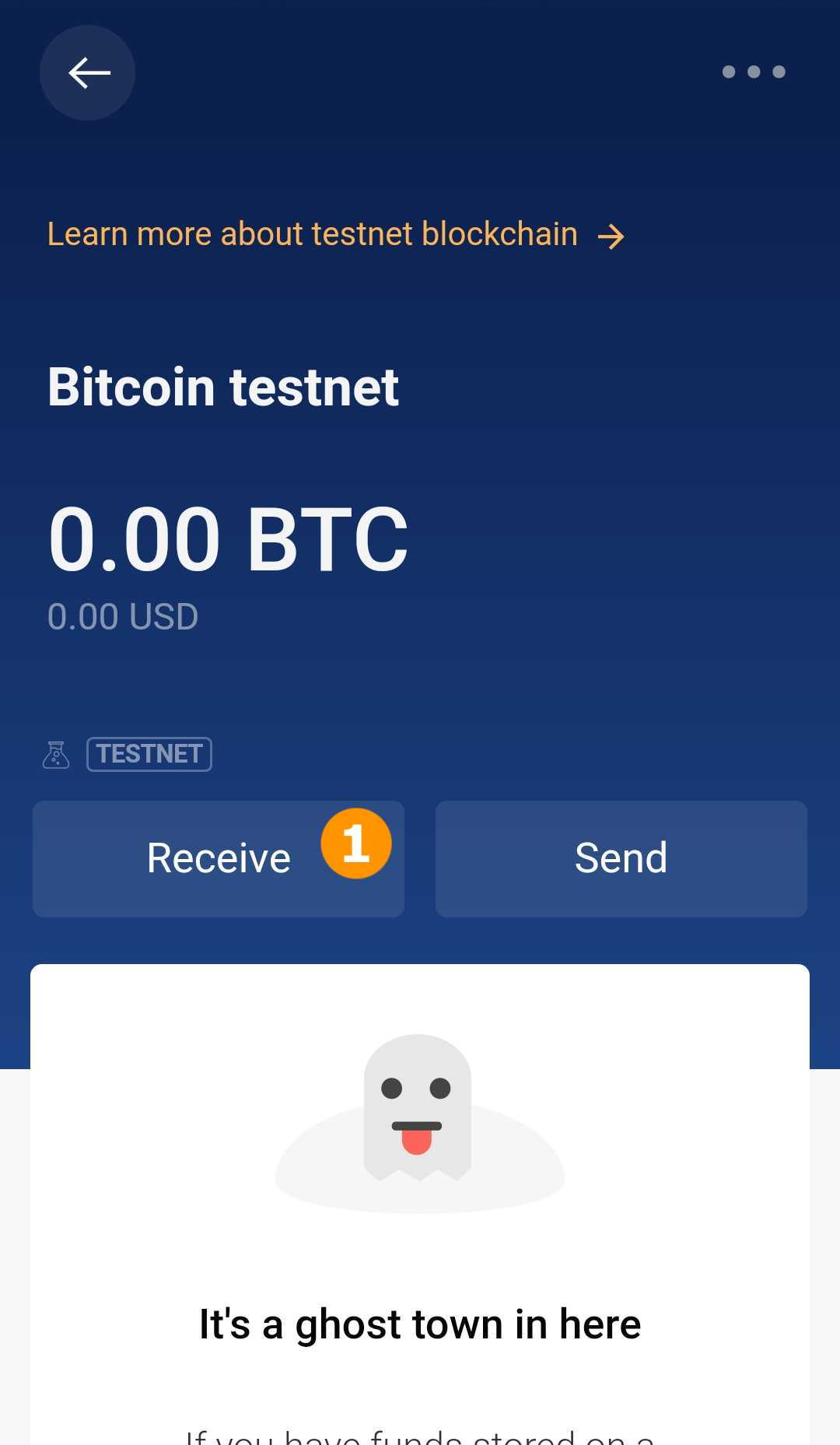Tap the Send button

pos(621,859)
